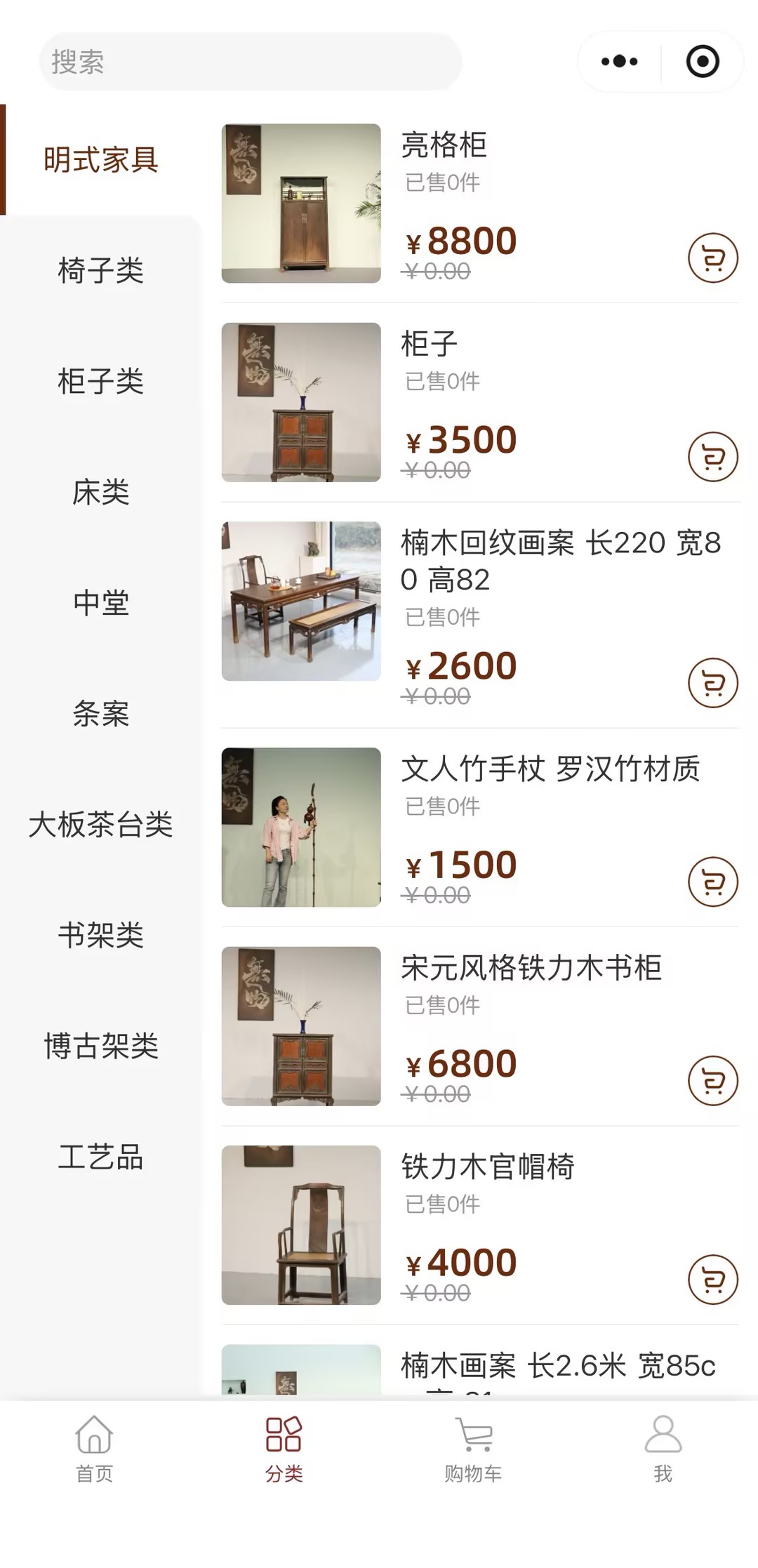This screenshot has width=758, height=1568.
Task: Go to the 首页 tab
Action: point(94,1449)
